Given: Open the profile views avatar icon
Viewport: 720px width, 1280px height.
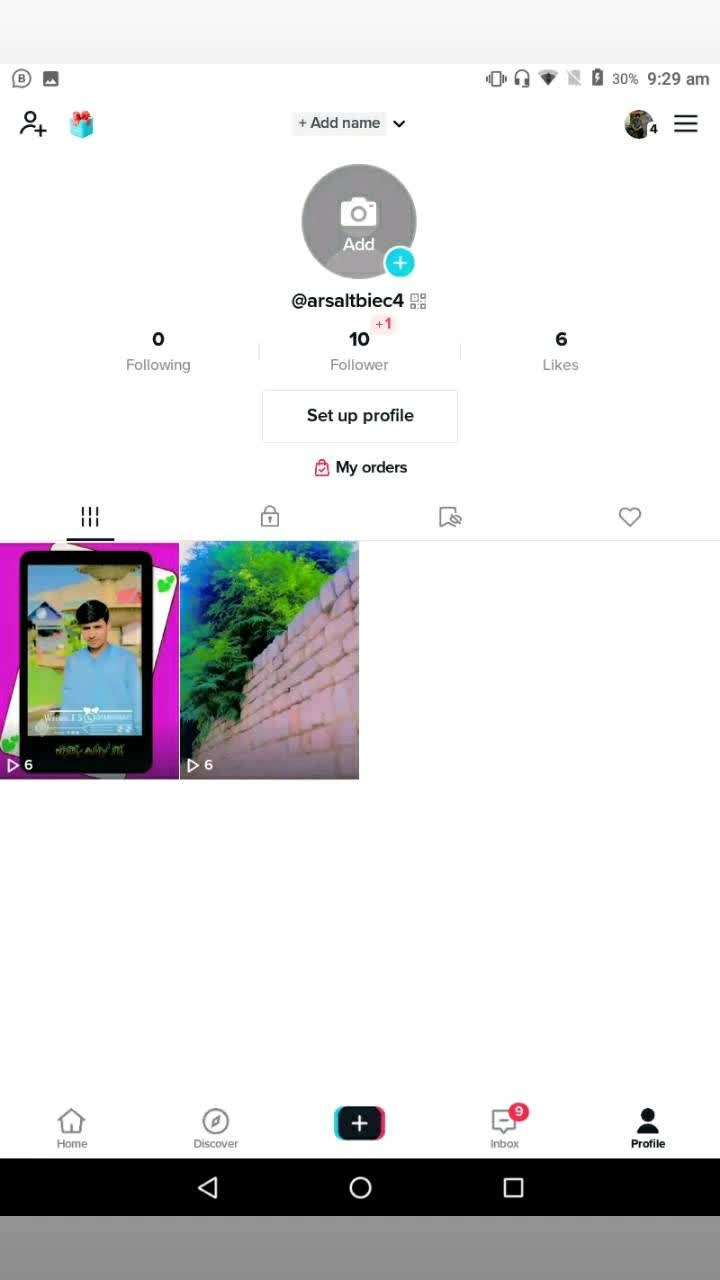Looking at the screenshot, I should 640,124.
